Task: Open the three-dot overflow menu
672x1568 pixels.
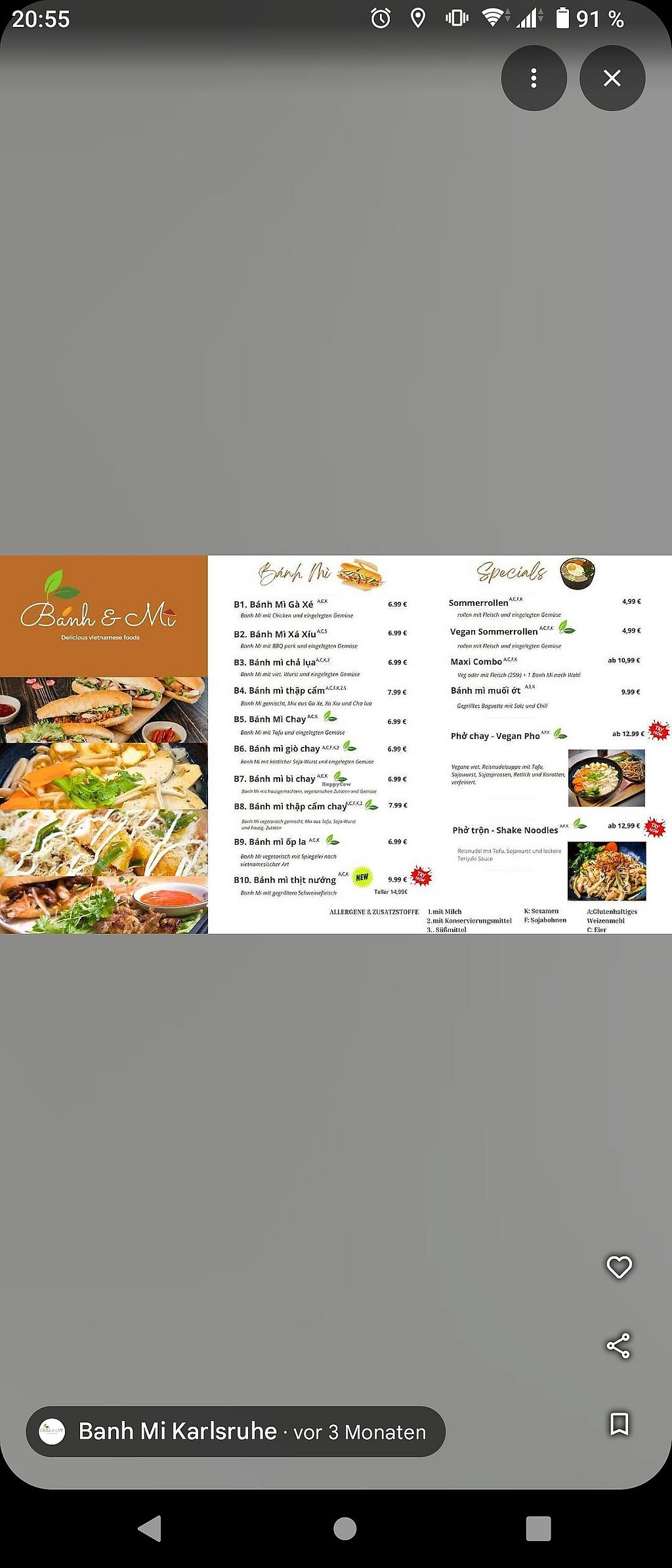Action: [534, 78]
